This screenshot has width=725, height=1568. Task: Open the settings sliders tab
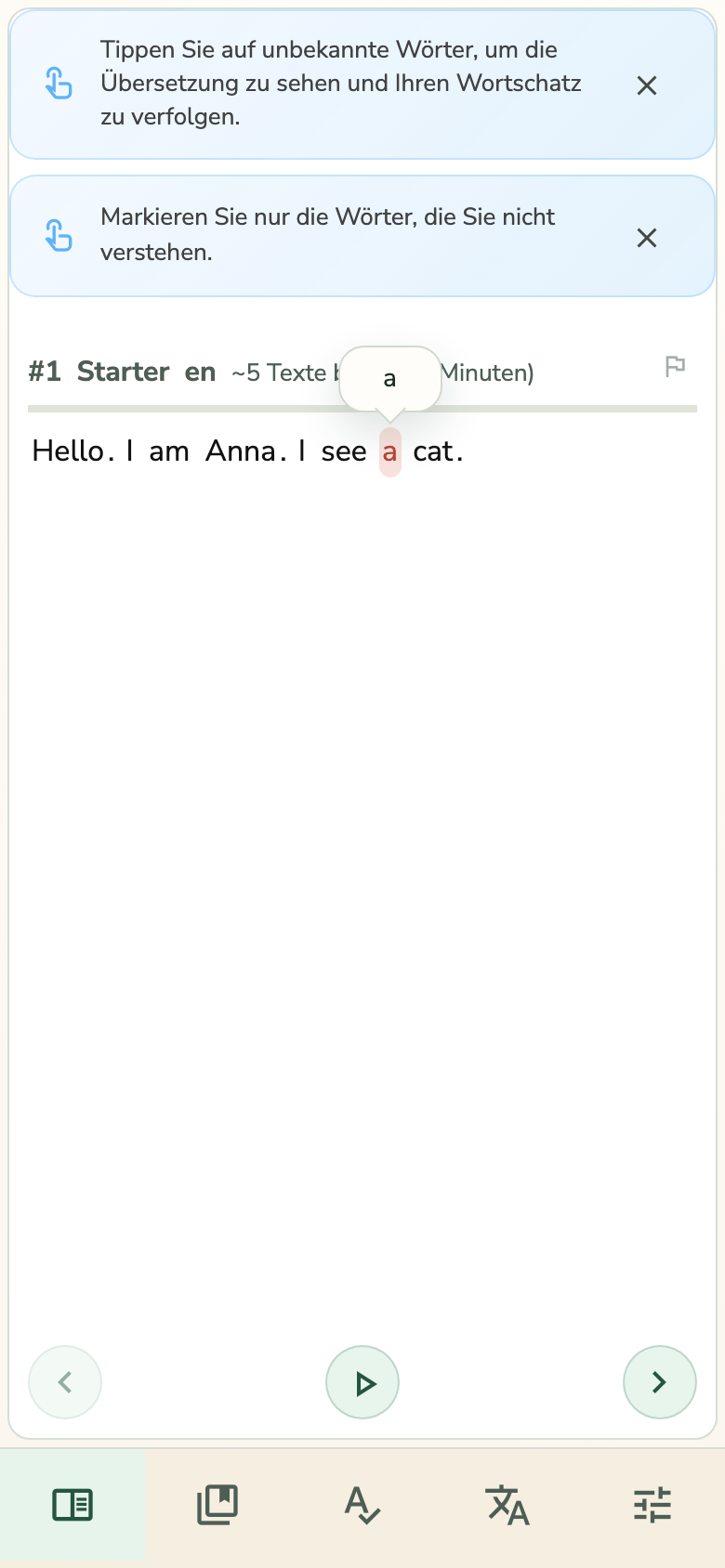tap(652, 1505)
